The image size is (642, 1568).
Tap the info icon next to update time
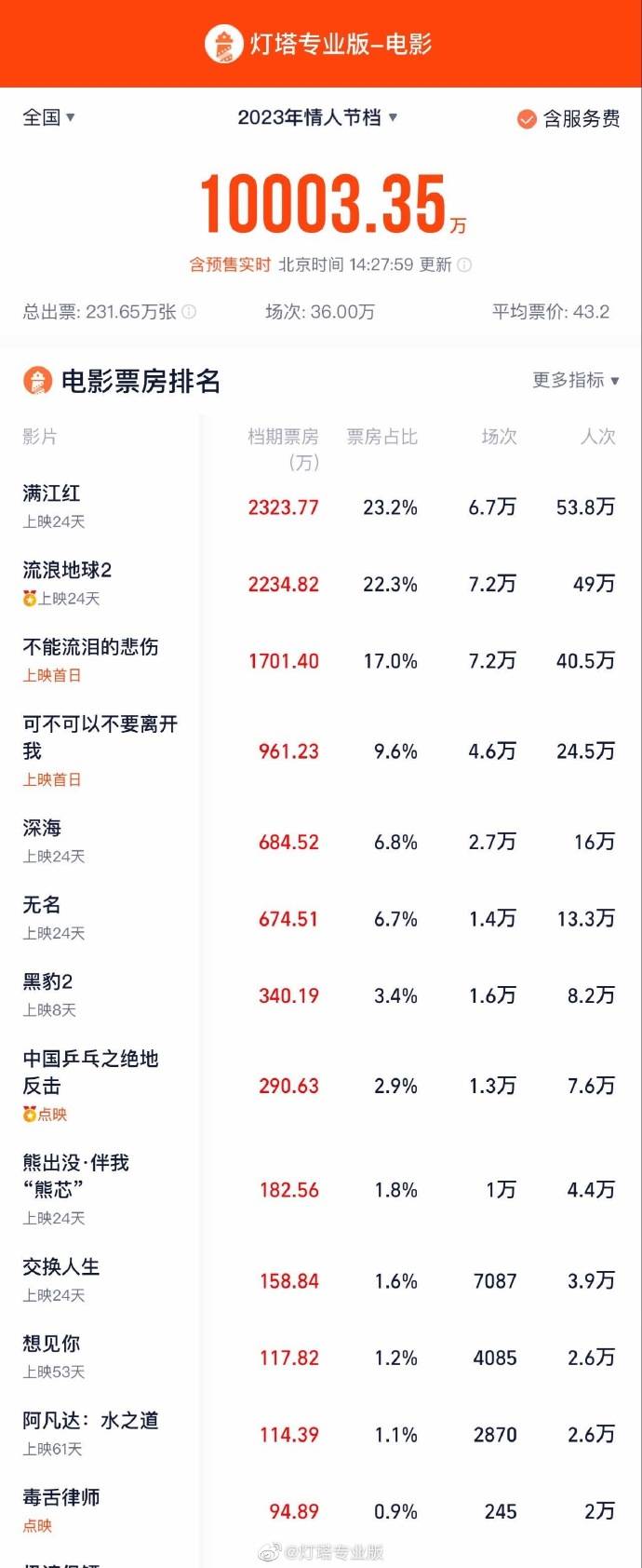click(464, 264)
